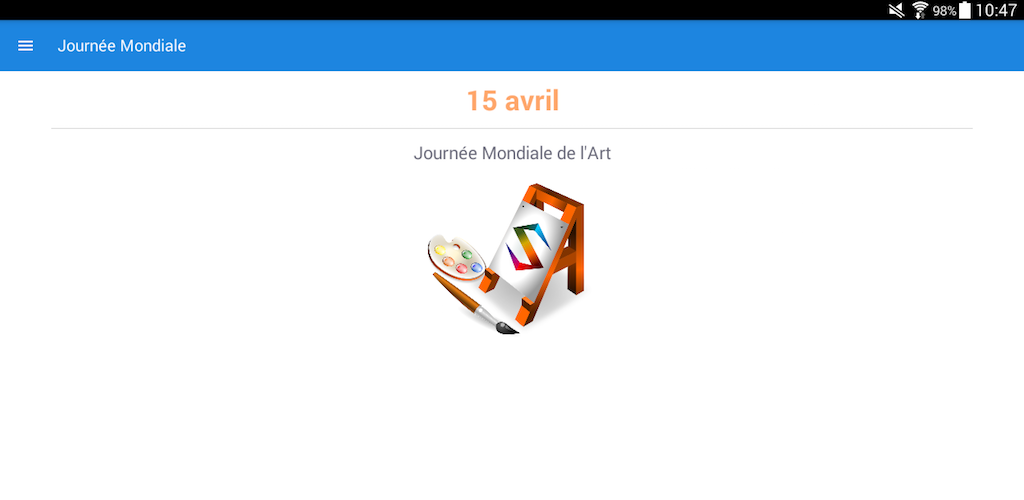Open the navigation drawer menu
Viewport: 1024px width, 500px height.
(26, 46)
